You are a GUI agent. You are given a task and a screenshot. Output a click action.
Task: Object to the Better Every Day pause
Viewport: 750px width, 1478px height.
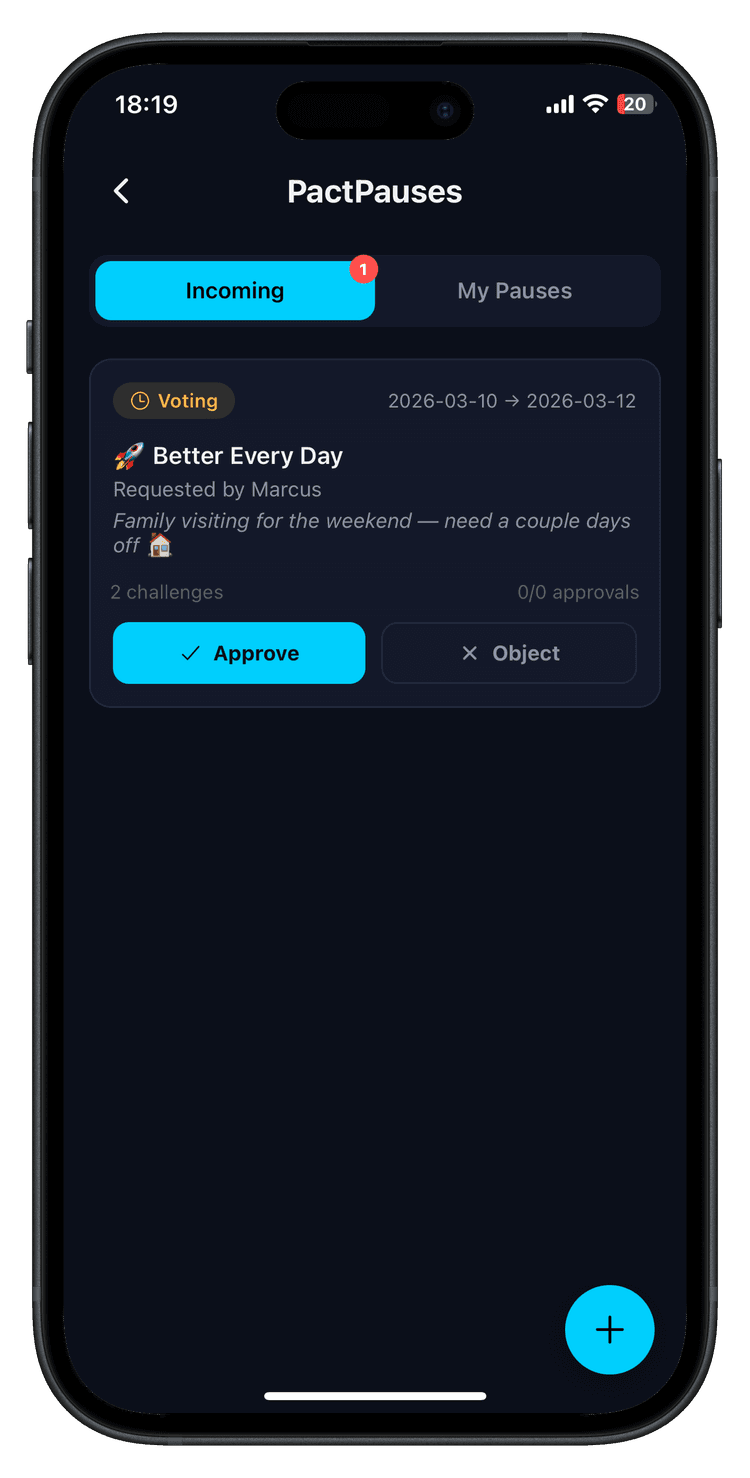[x=509, y=653]
